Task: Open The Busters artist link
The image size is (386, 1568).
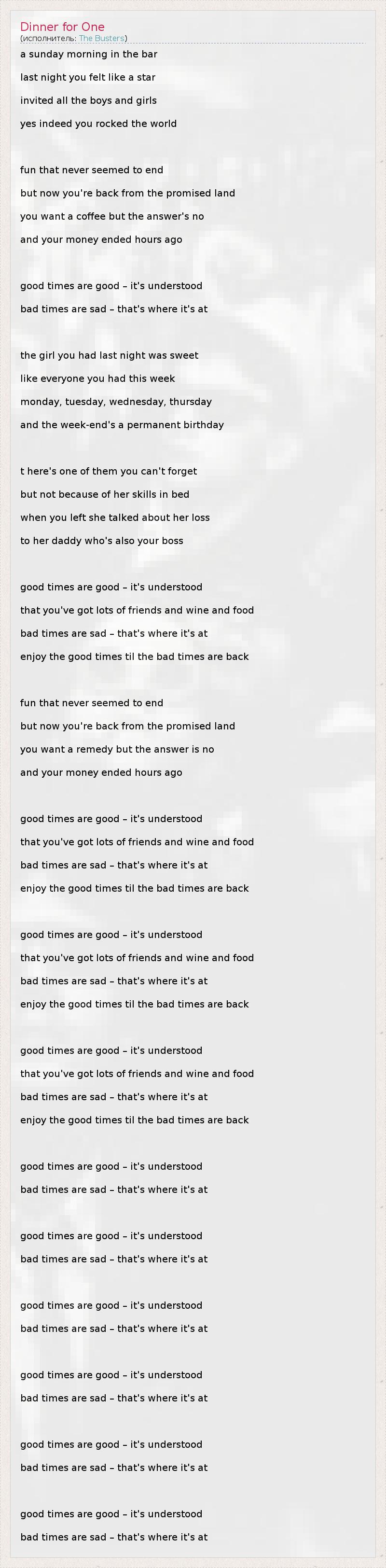Action: [x=101, y=38]
